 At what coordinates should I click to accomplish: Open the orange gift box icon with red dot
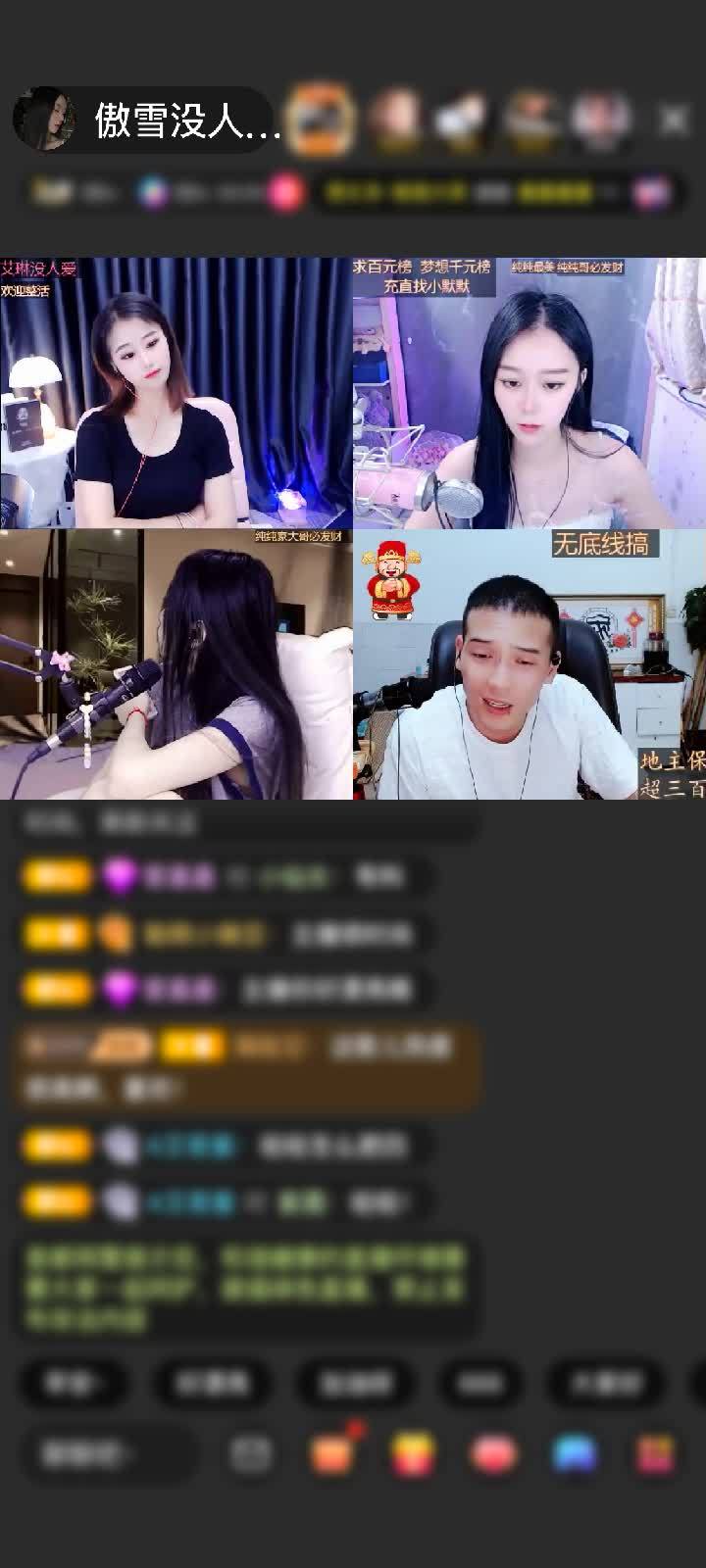coord(333,1453)
